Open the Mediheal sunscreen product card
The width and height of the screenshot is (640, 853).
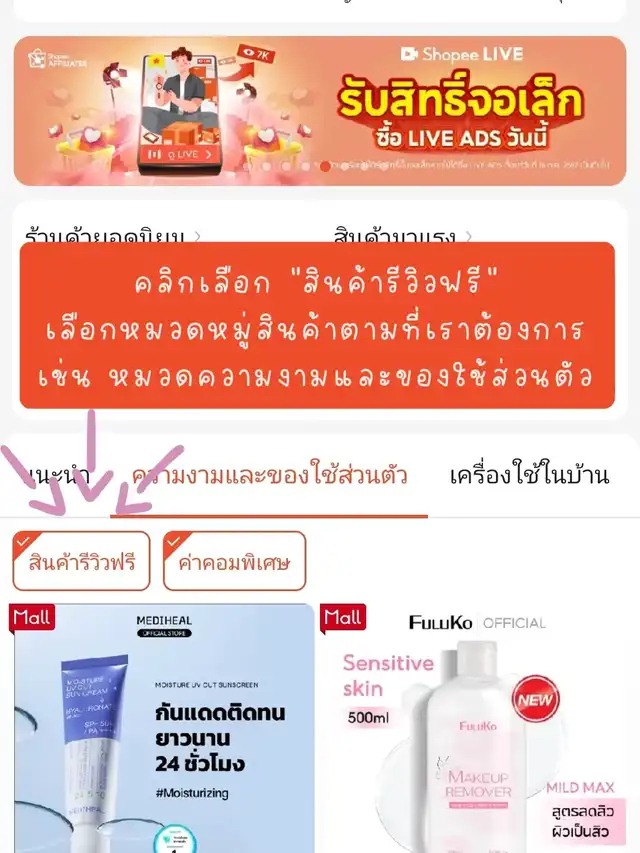163,728
